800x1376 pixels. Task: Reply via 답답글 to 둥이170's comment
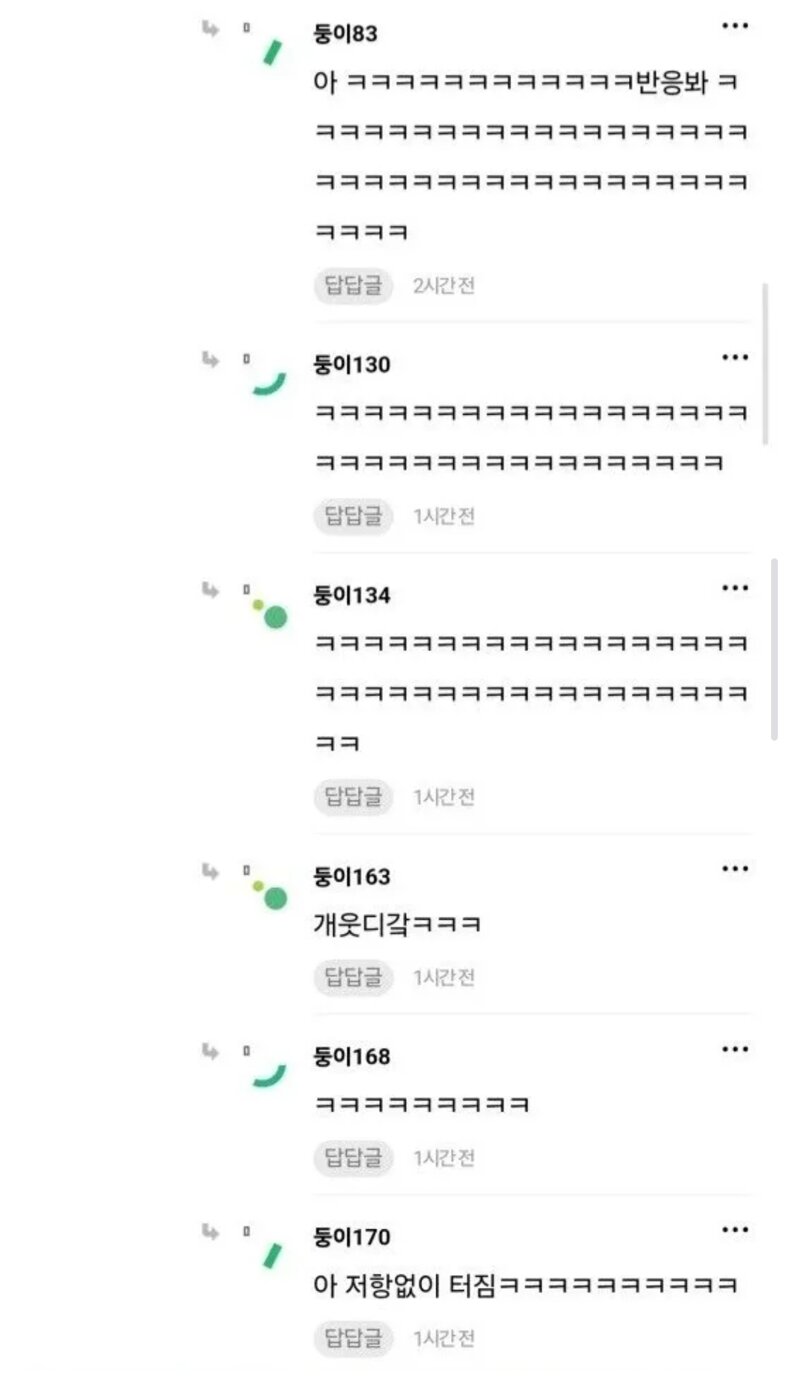(353, 1338)
